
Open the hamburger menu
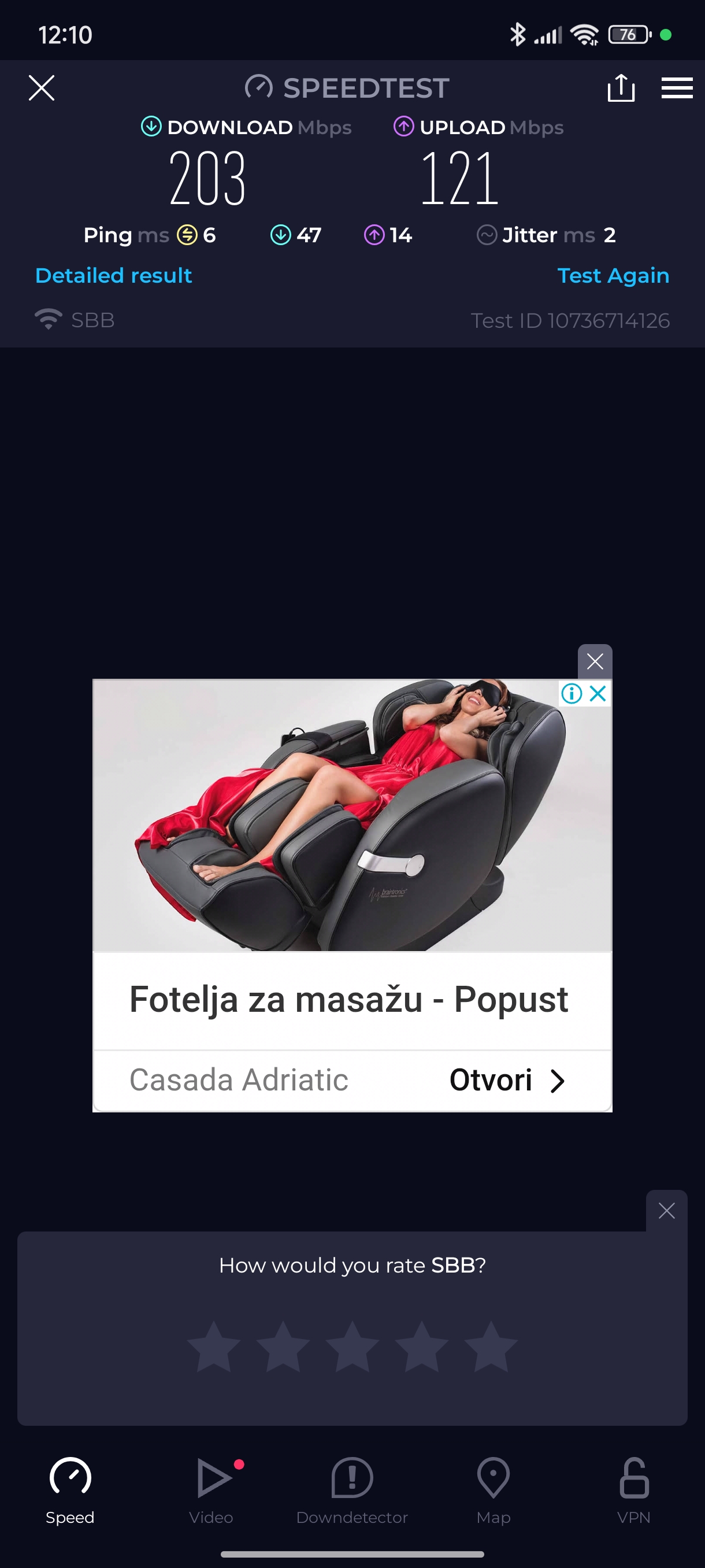click(677, 88)
